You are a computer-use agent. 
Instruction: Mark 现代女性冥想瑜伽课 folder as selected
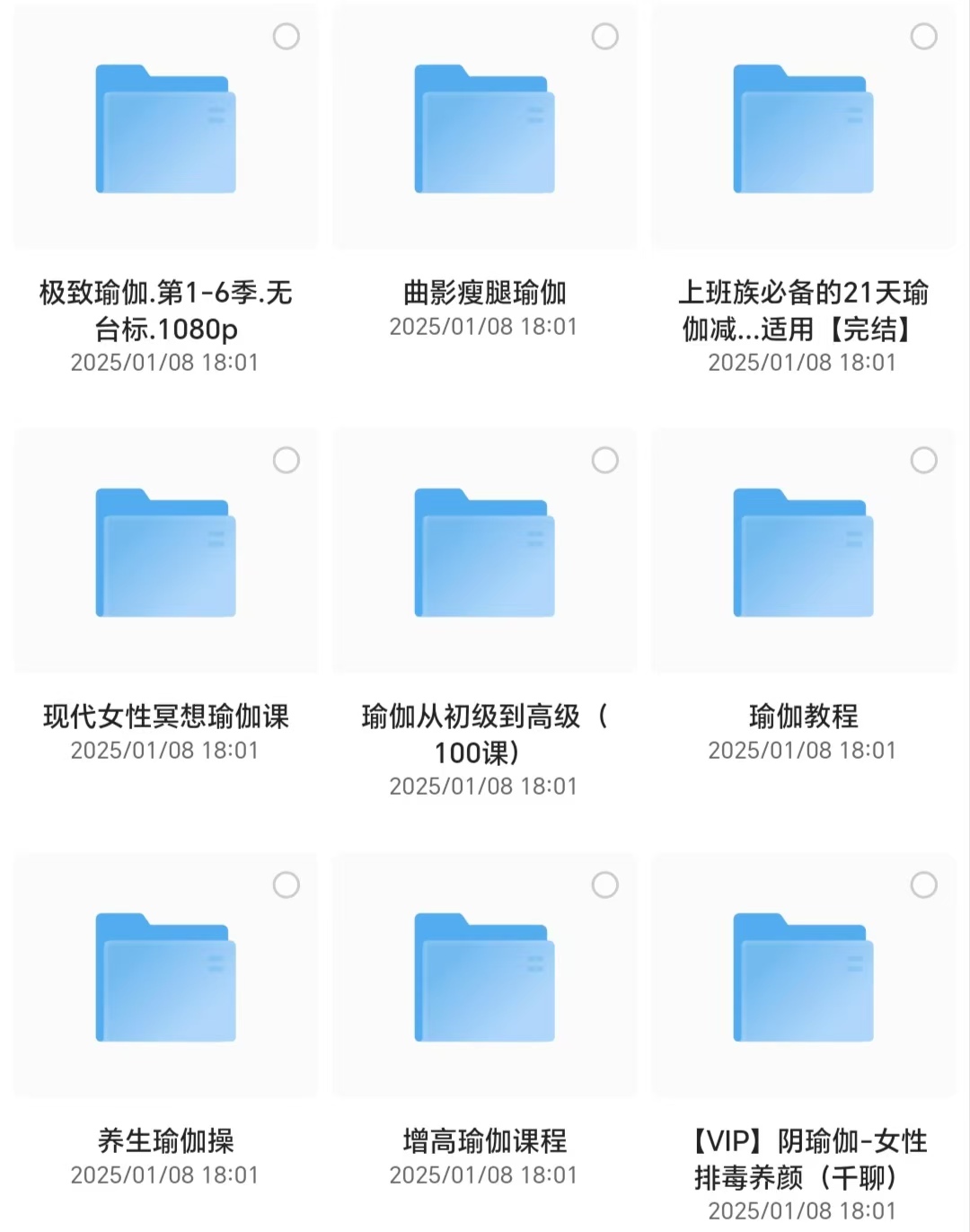[x=287, y=461]
